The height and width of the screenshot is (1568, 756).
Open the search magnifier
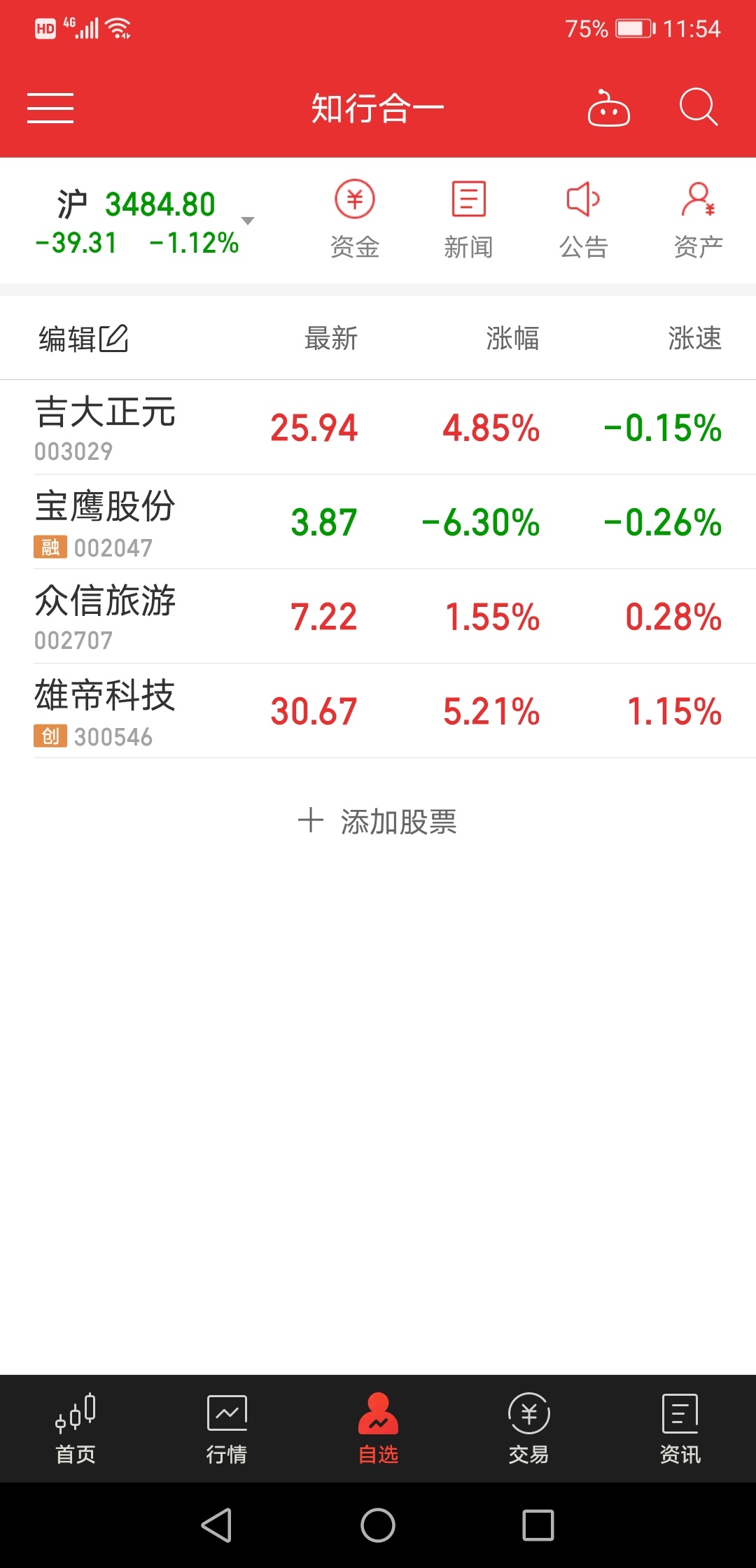coord(699,107)
